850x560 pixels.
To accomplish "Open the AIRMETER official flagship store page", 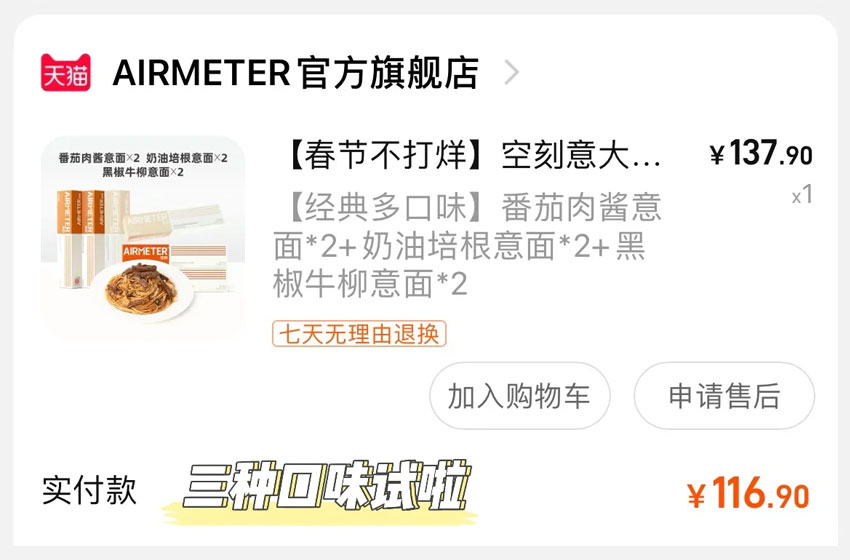I will pyautogui.click(x=295, y=73).
